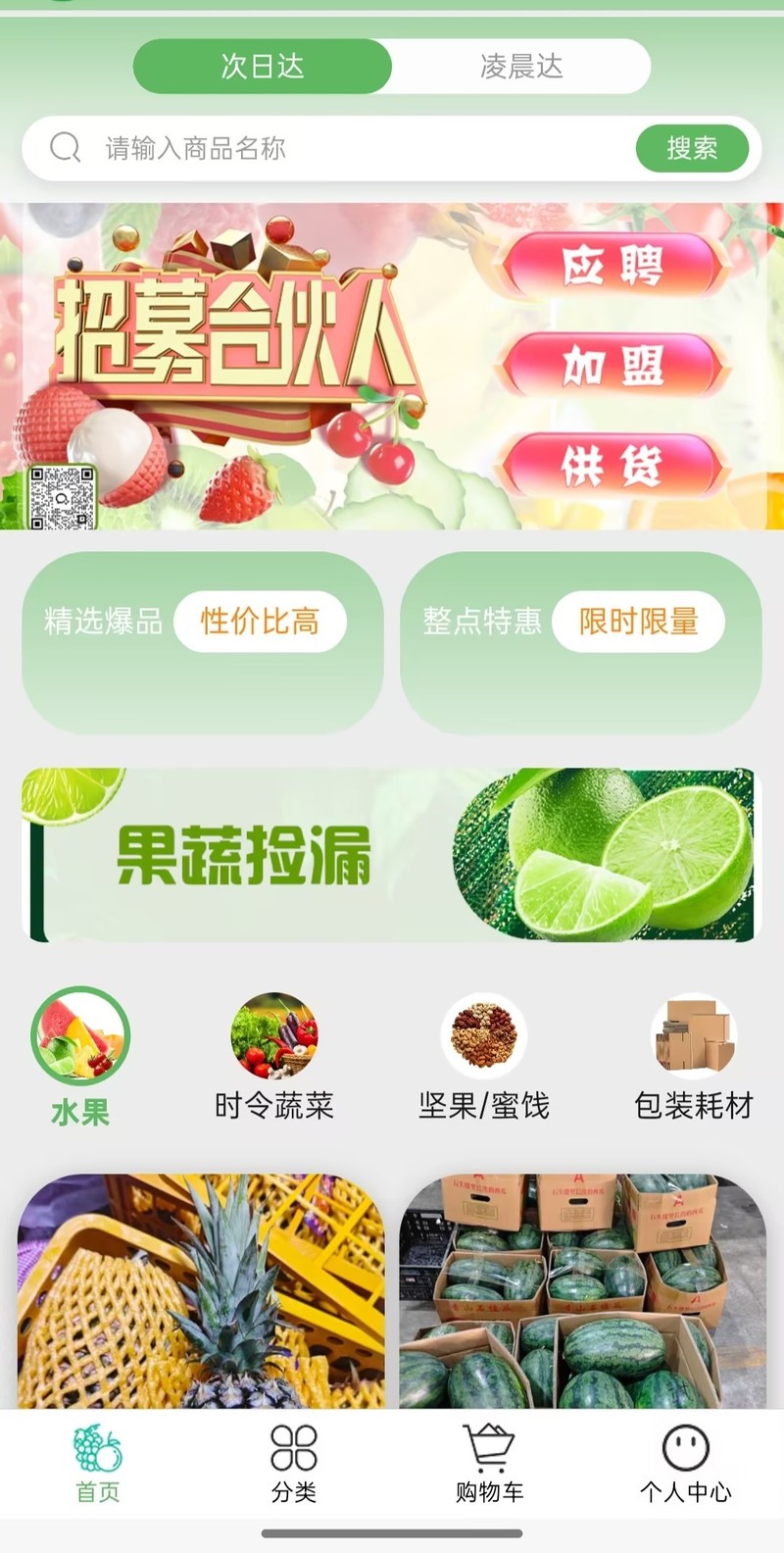784x1553 pixels.
Task: Open the 购物车 shopping cart tab
Action: coord(490,1465)
